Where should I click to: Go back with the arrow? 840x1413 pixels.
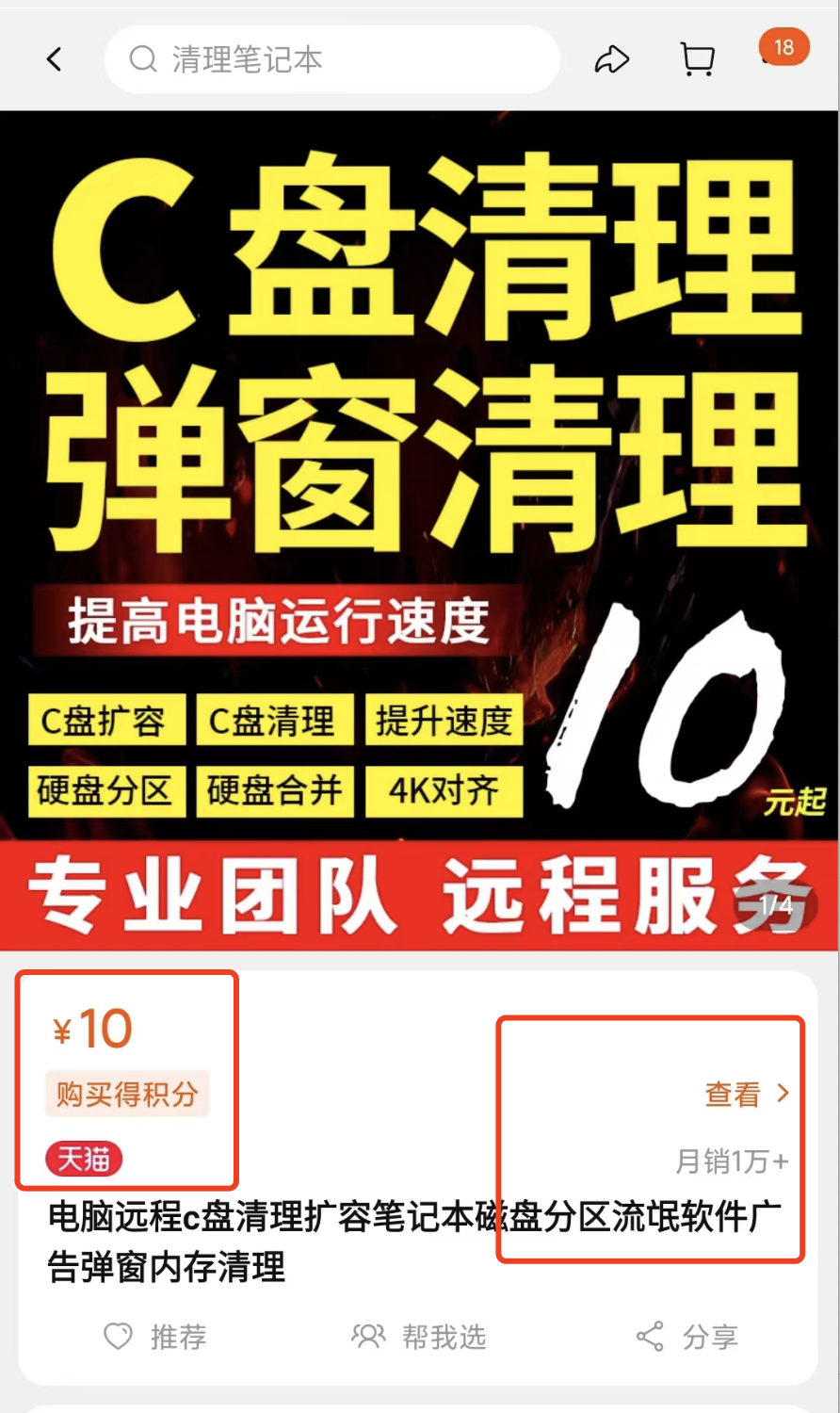(55, 60)
